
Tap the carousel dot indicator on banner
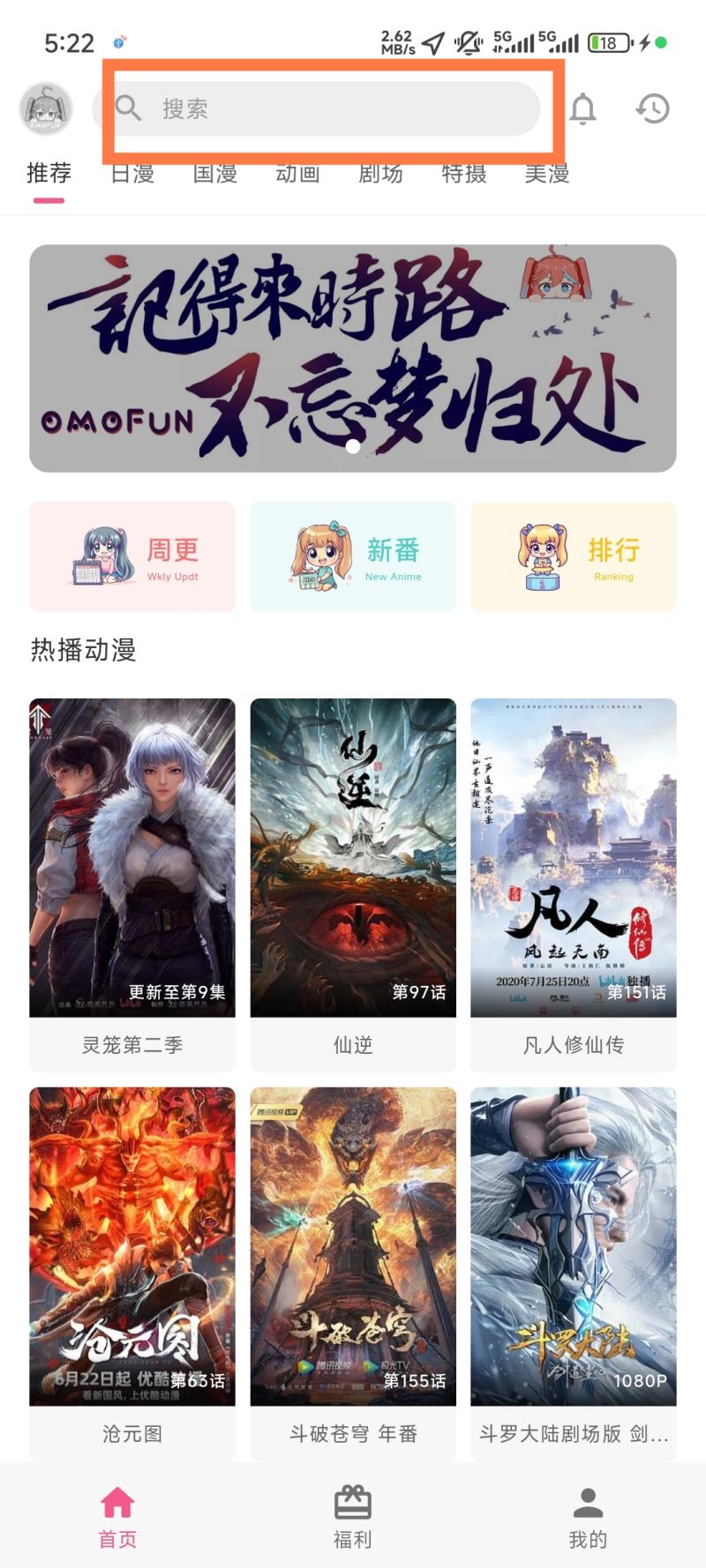tap(352, 449)
